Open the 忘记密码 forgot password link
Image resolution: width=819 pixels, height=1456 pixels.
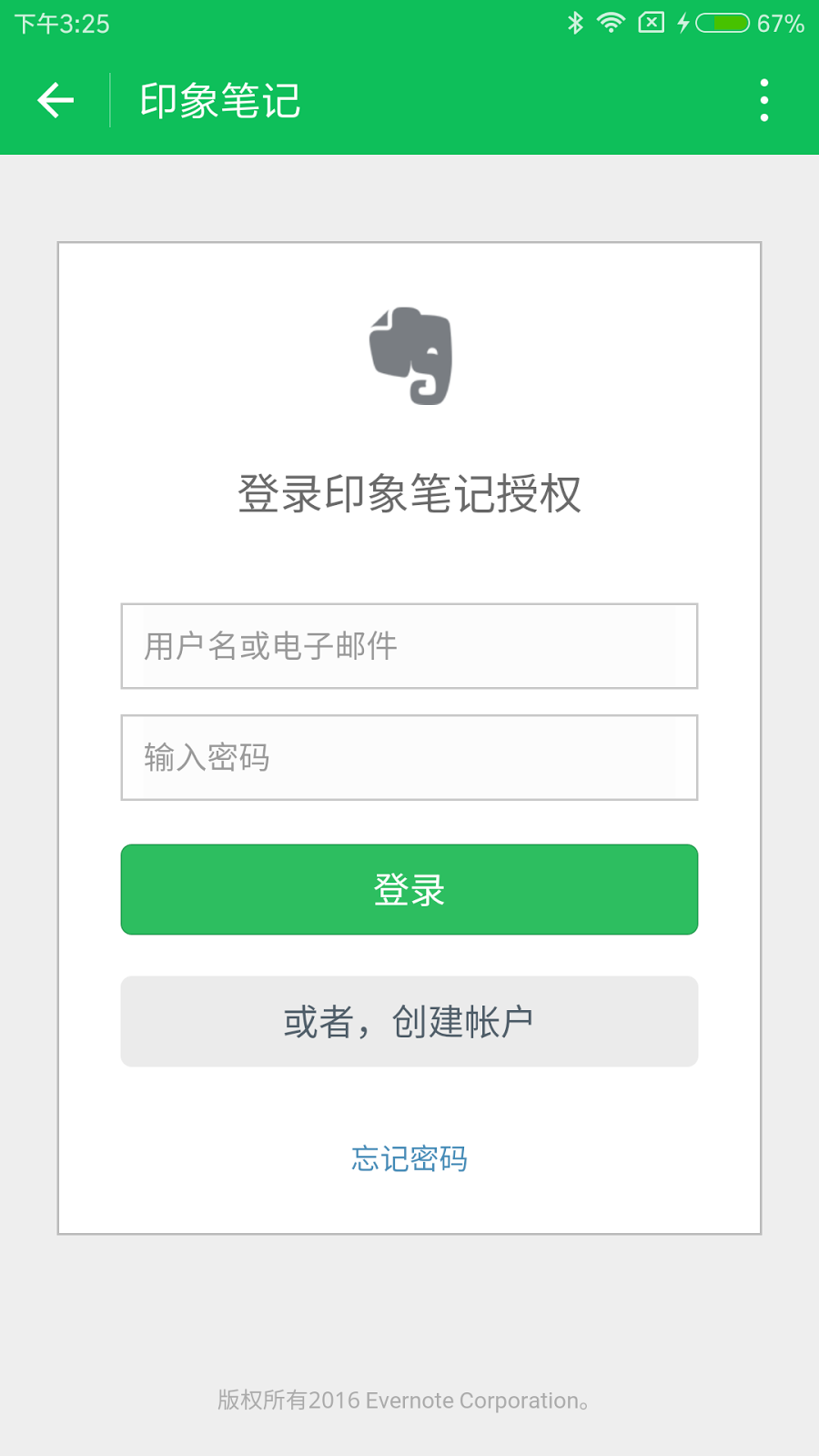[409, 1158]
